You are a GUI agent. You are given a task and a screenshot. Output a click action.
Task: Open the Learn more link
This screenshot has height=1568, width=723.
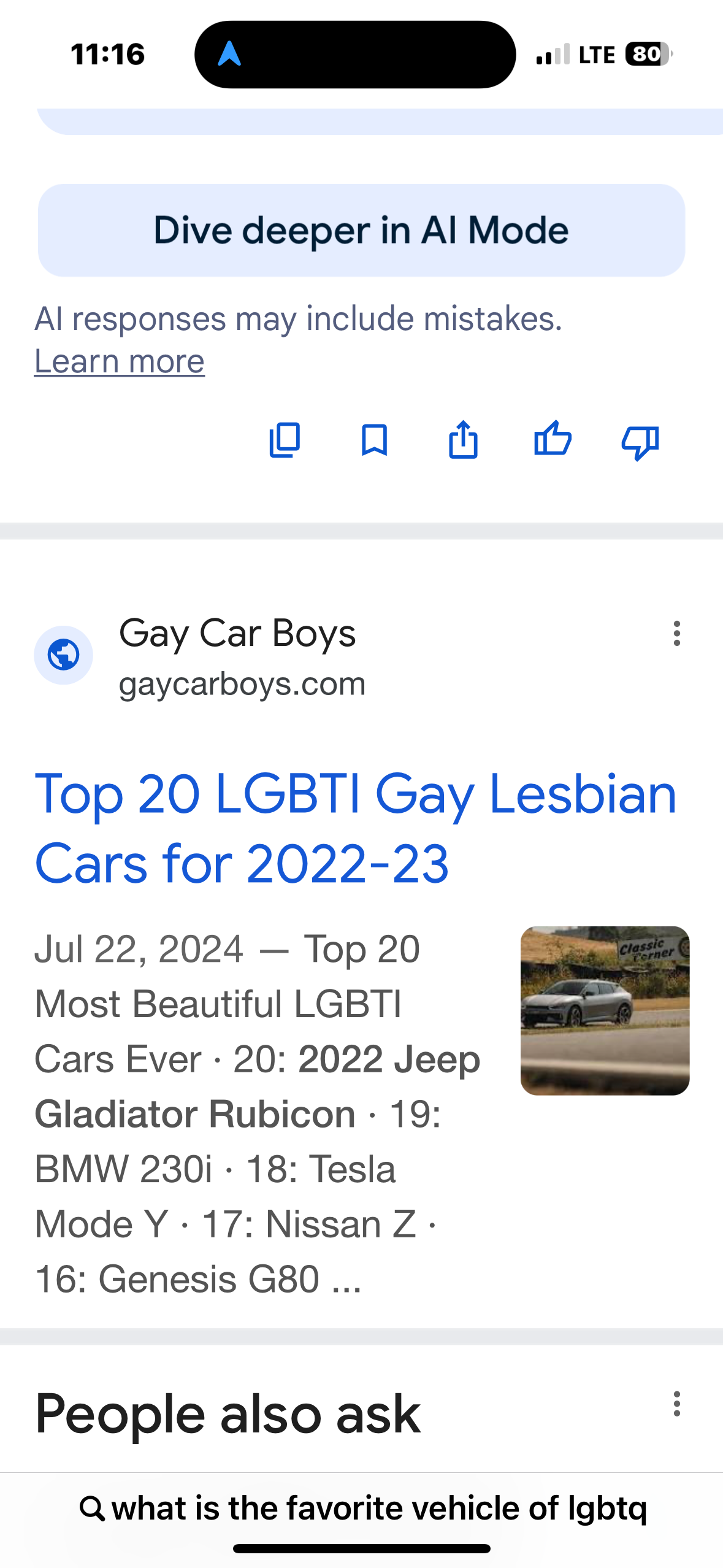click(120, 361)
